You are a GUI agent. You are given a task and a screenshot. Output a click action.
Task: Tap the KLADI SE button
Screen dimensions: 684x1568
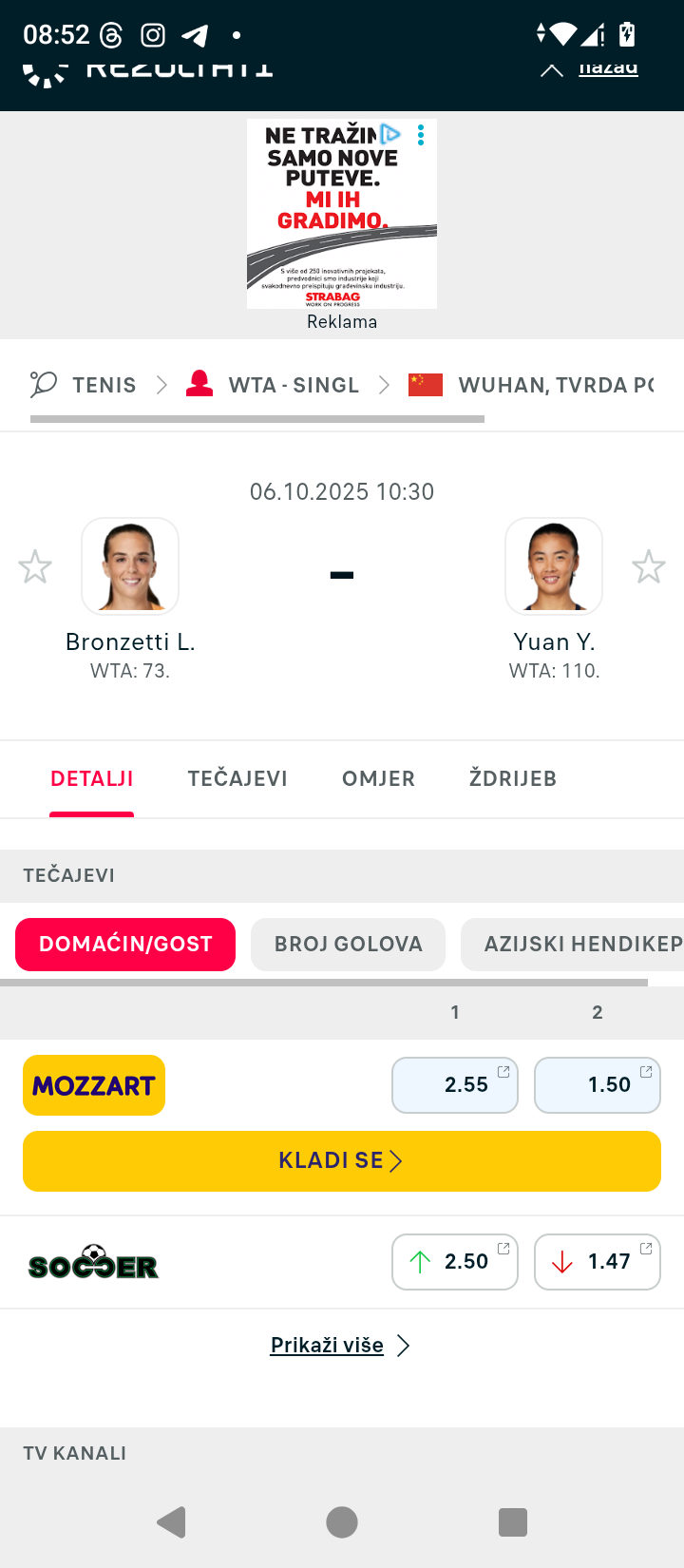(x=342, y=1161)
